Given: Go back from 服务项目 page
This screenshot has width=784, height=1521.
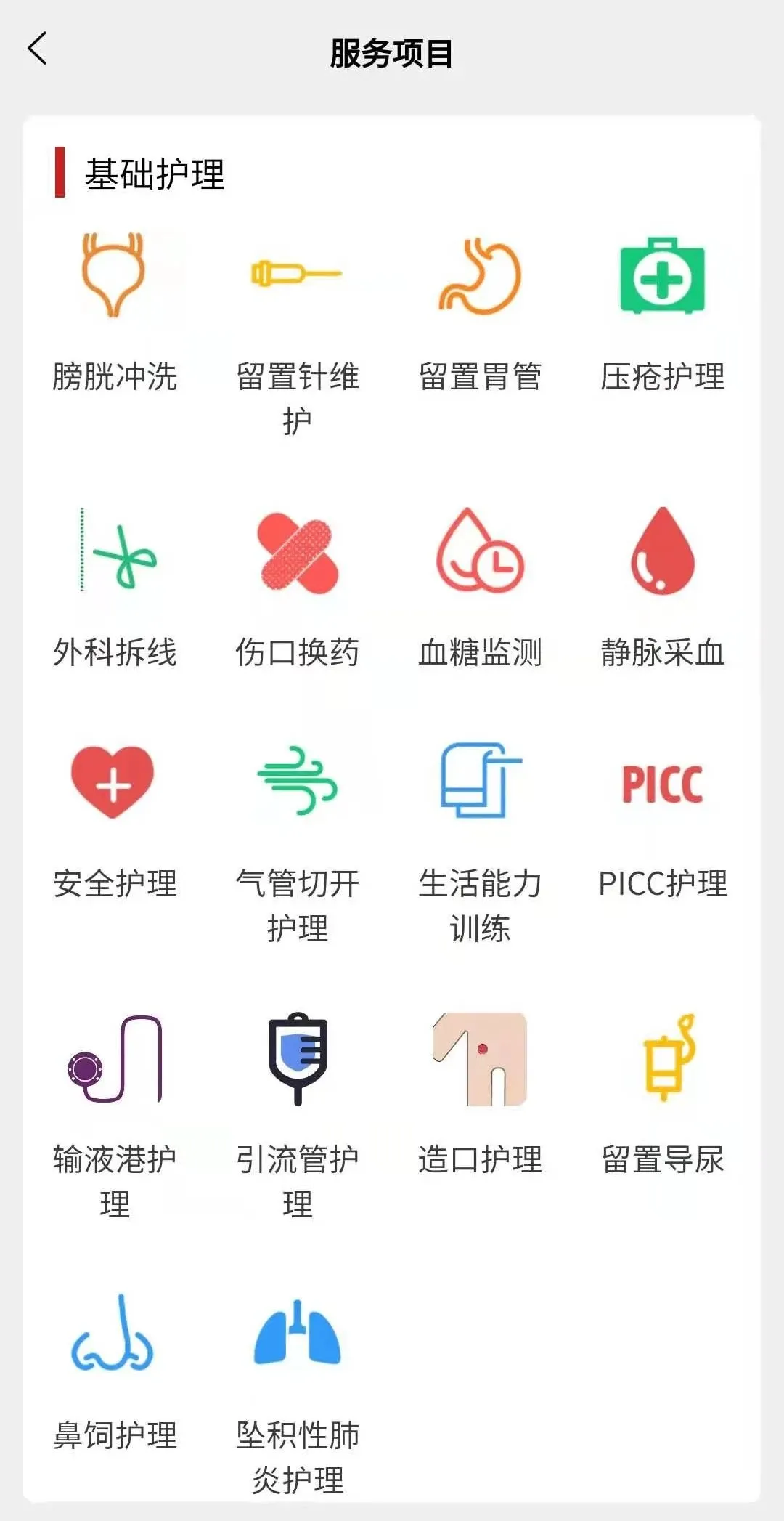Looking at the screenshot, I should click(38, 49).
